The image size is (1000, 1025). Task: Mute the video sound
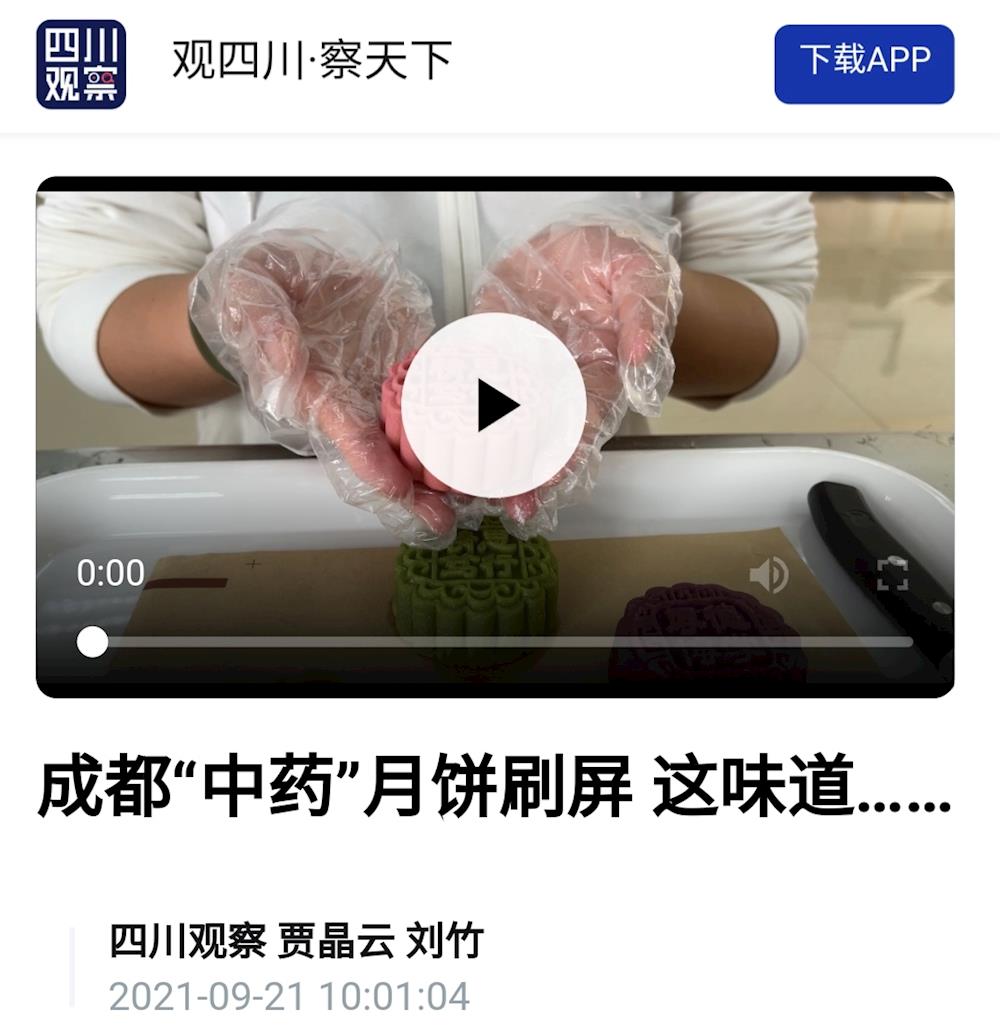(x=768, y=575)
